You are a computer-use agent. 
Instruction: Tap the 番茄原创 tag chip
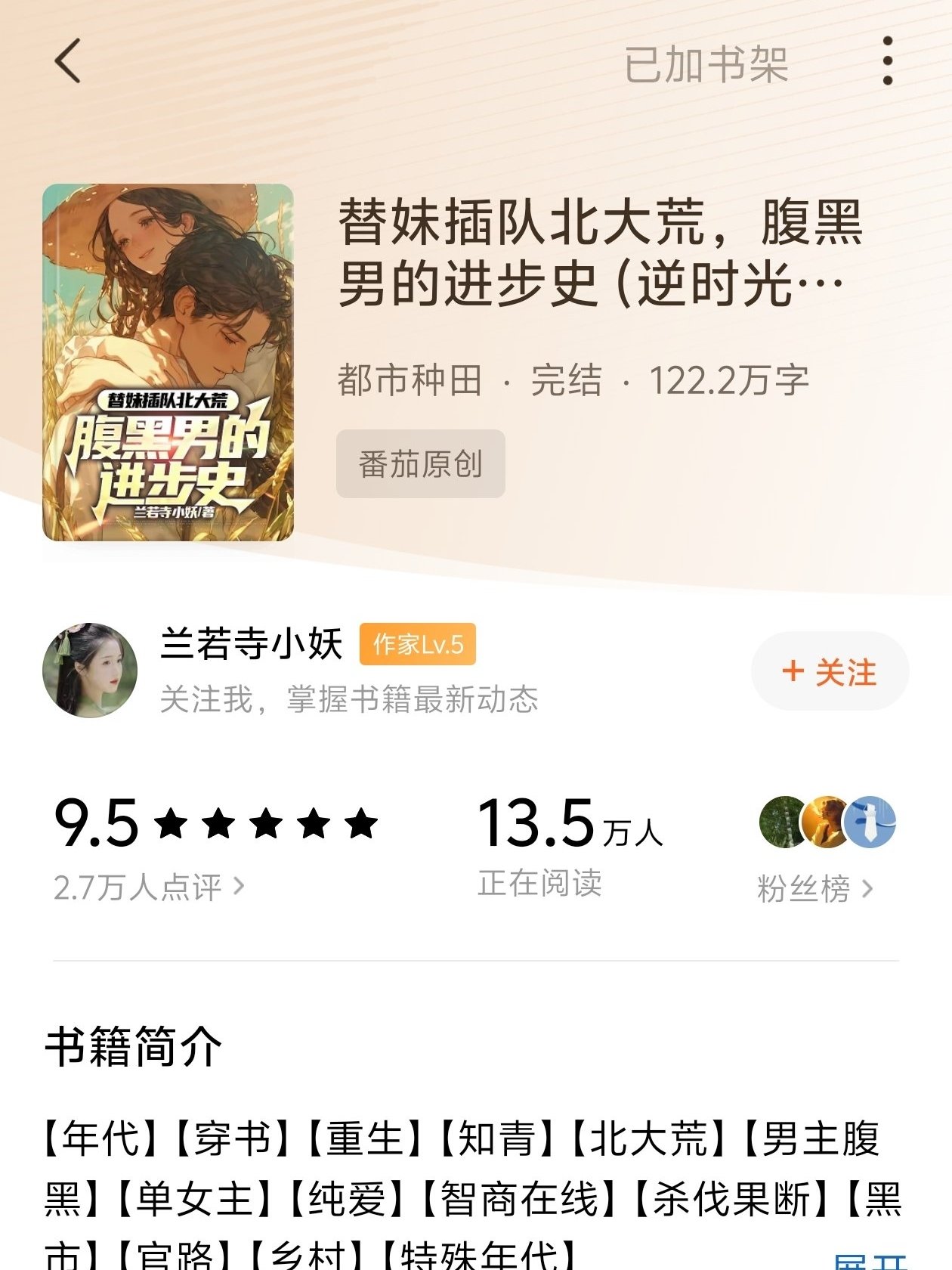420,464
